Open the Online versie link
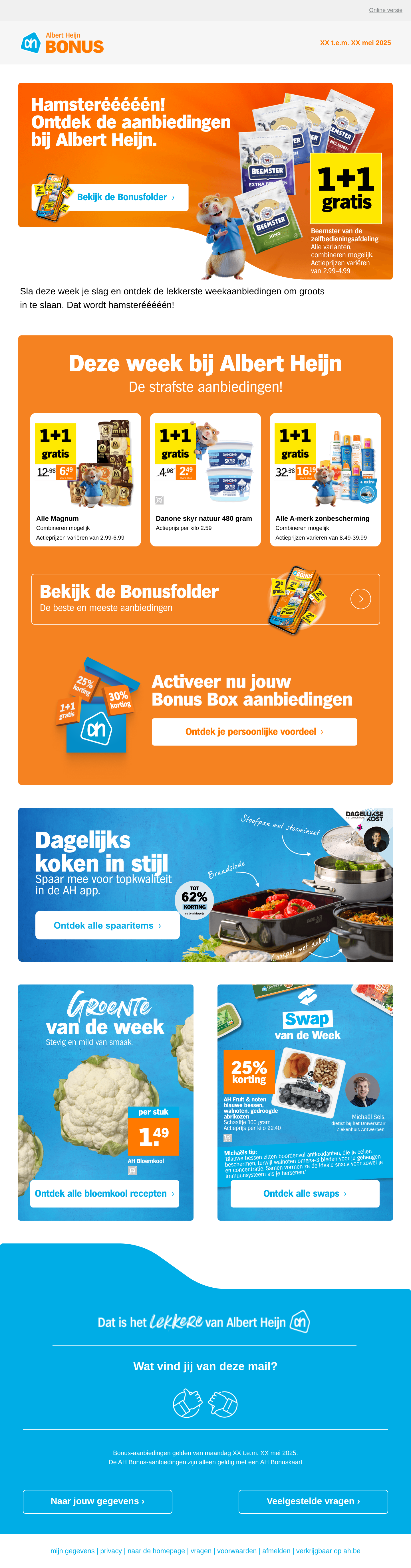Viewport: 411px width, 1568px height. [385, 10]
